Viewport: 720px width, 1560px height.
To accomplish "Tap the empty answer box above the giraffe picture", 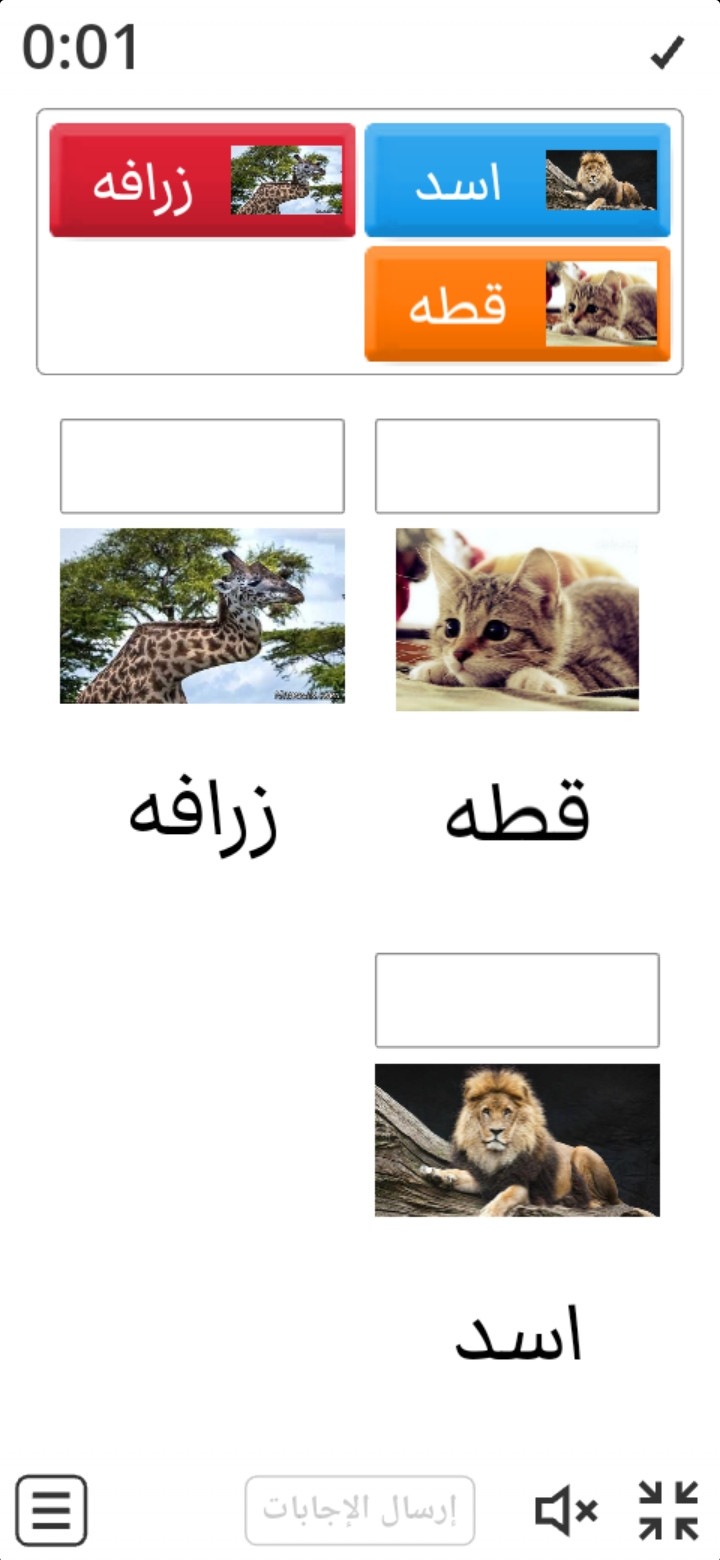I will 202,466.
